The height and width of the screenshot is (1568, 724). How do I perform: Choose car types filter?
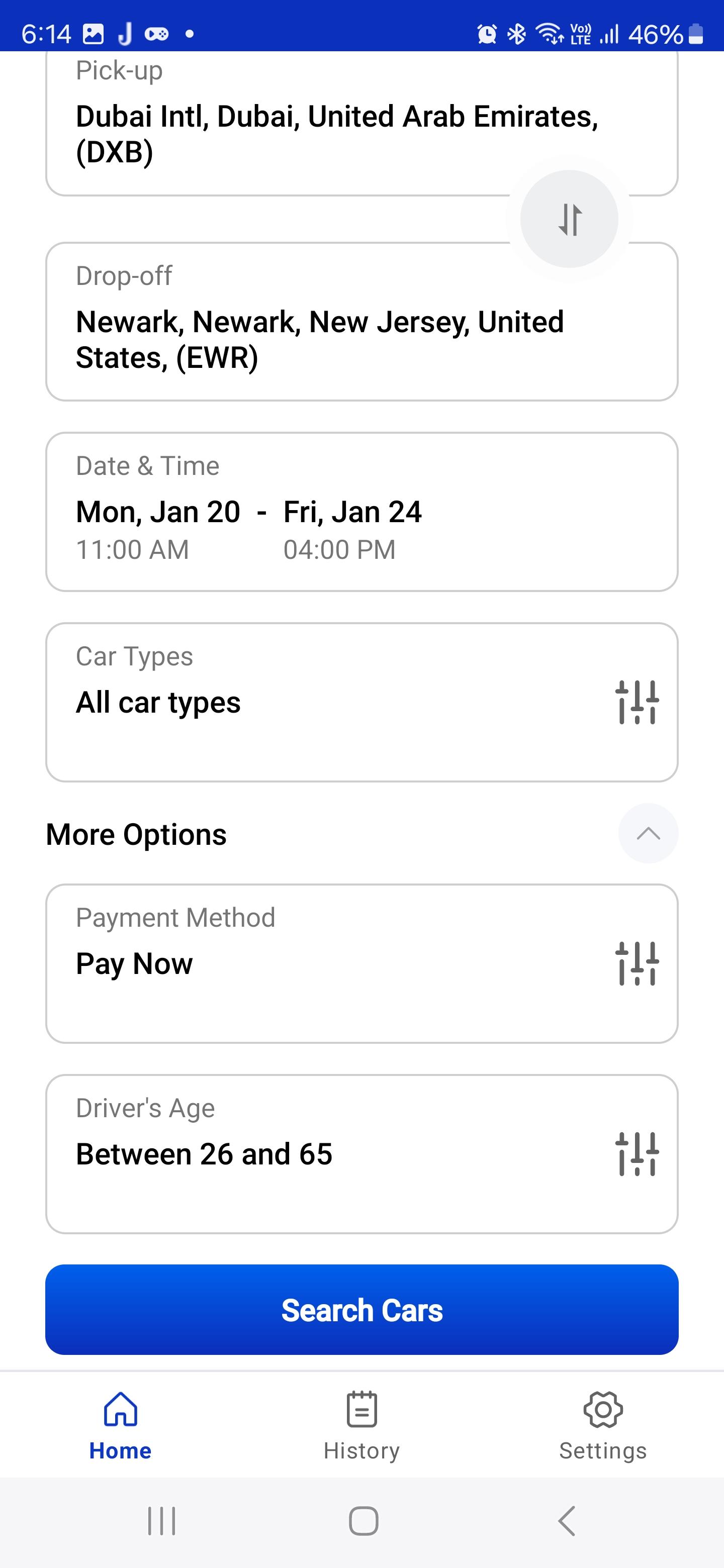[361, 702]
